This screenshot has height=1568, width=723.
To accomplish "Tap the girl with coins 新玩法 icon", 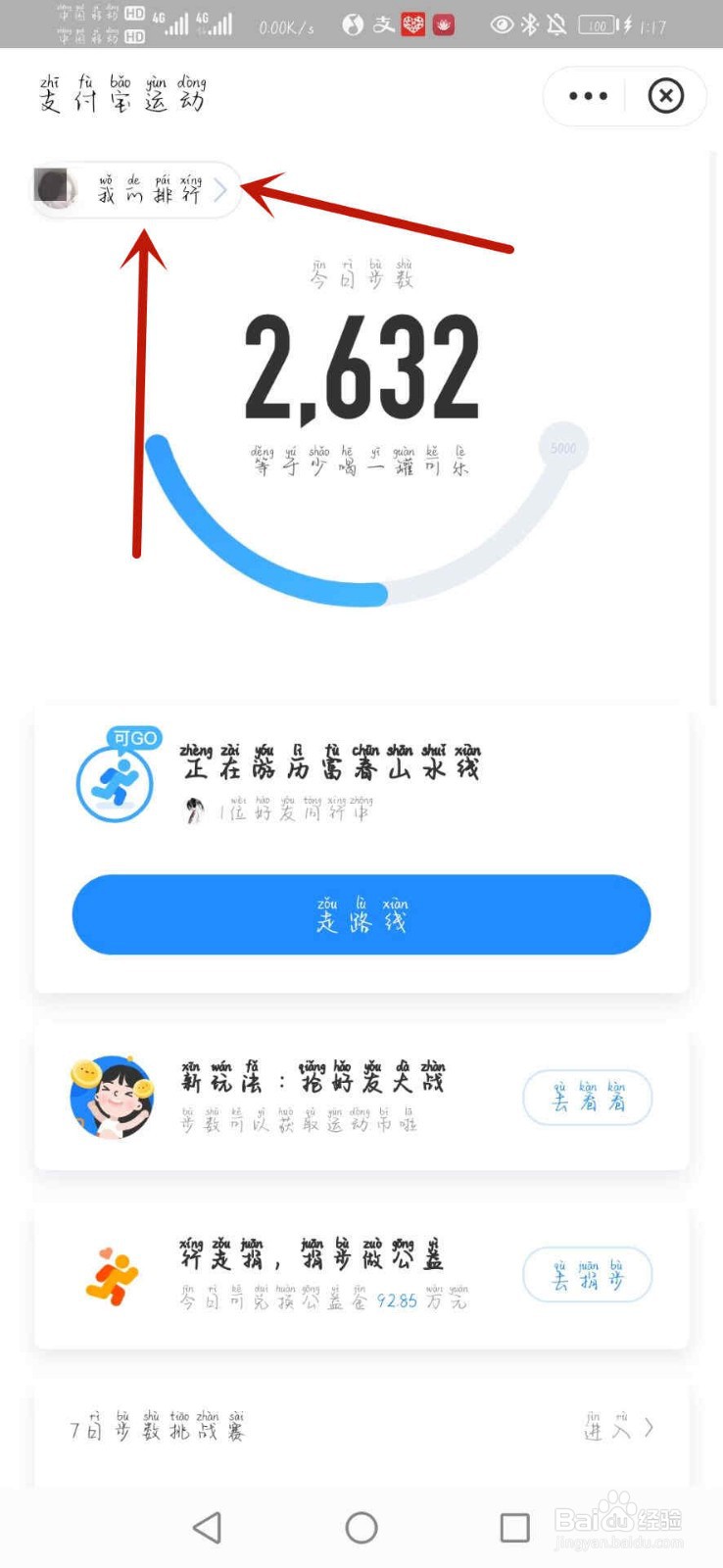I will [111, 1098].
